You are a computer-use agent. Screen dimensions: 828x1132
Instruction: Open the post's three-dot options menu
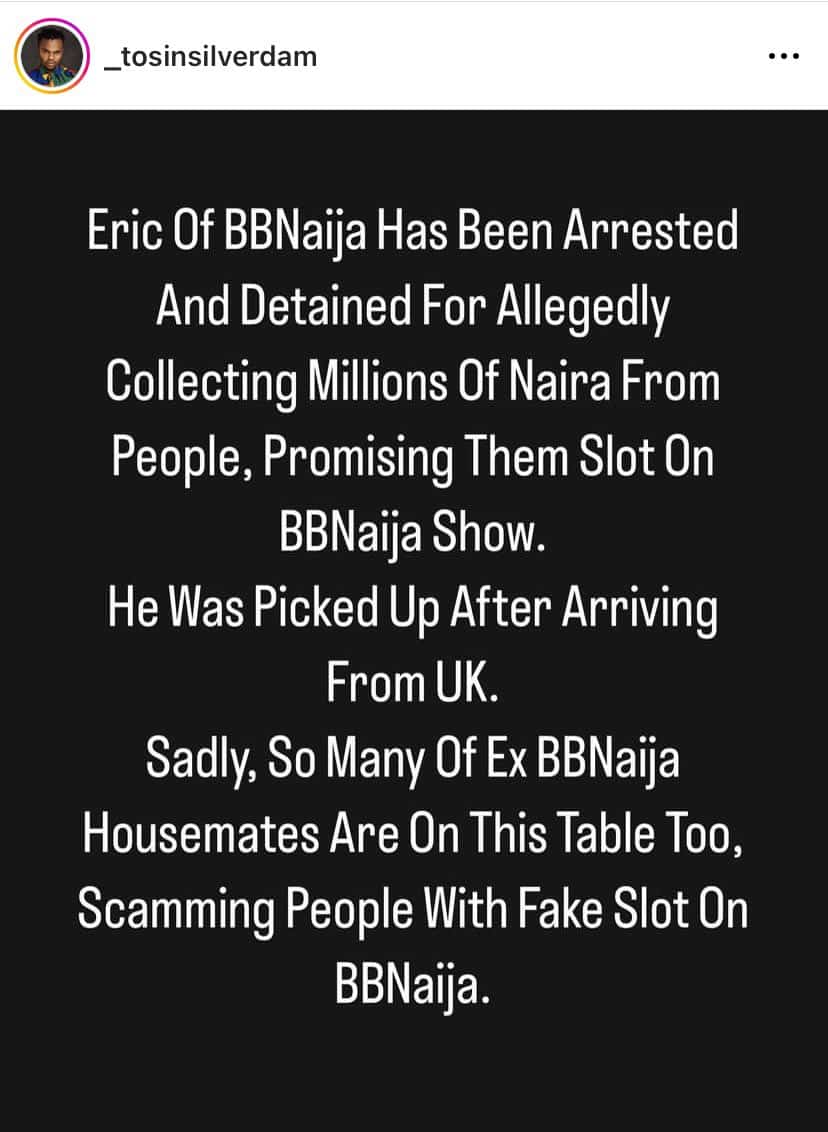click(x=783, y=57)
